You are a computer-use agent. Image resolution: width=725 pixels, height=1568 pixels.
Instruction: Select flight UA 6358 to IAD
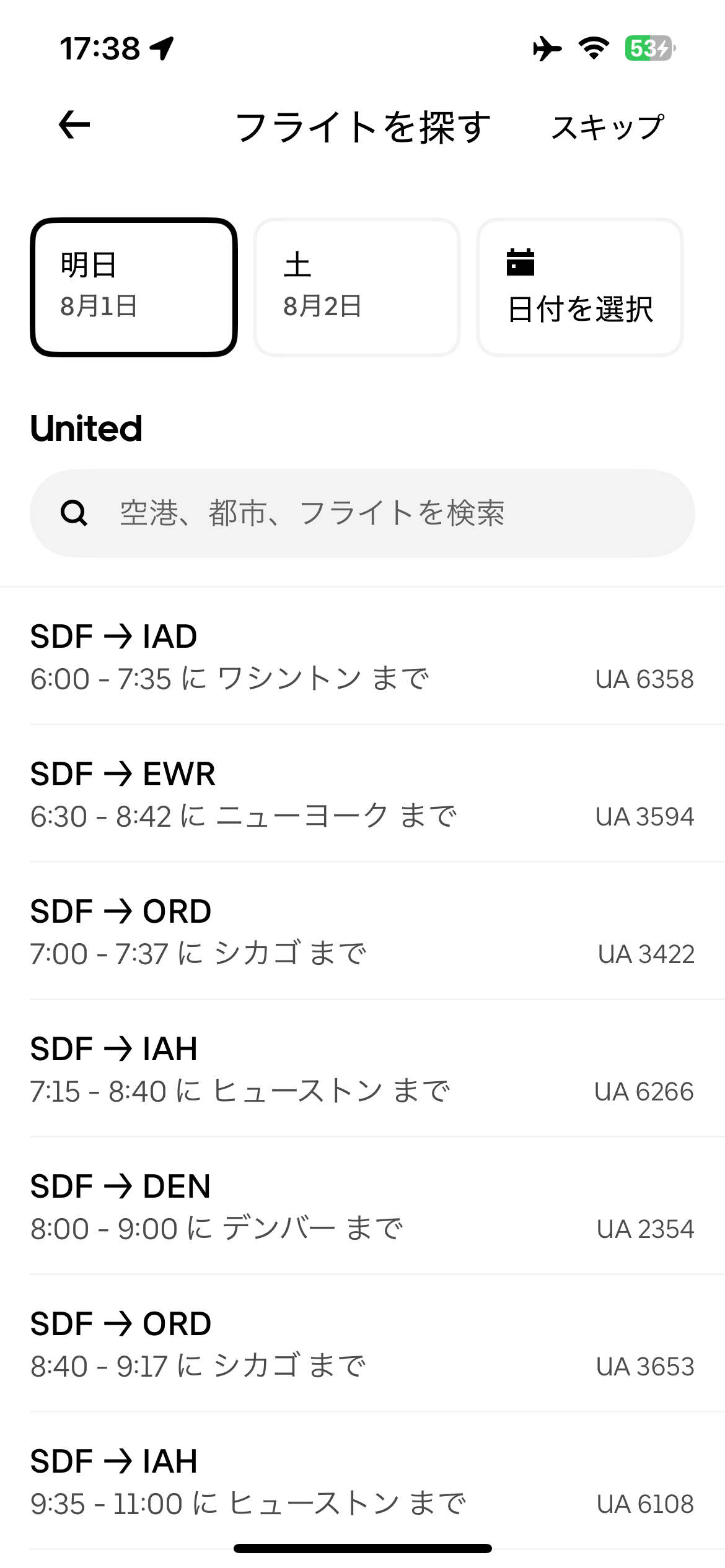tap(362, 656)
